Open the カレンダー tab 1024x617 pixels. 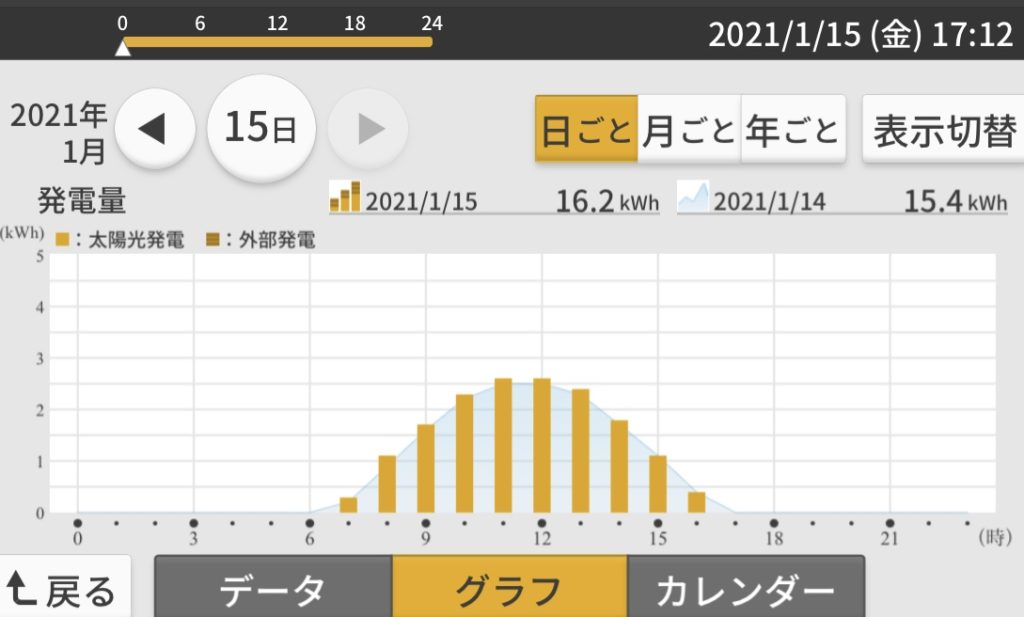pos(745,589)
